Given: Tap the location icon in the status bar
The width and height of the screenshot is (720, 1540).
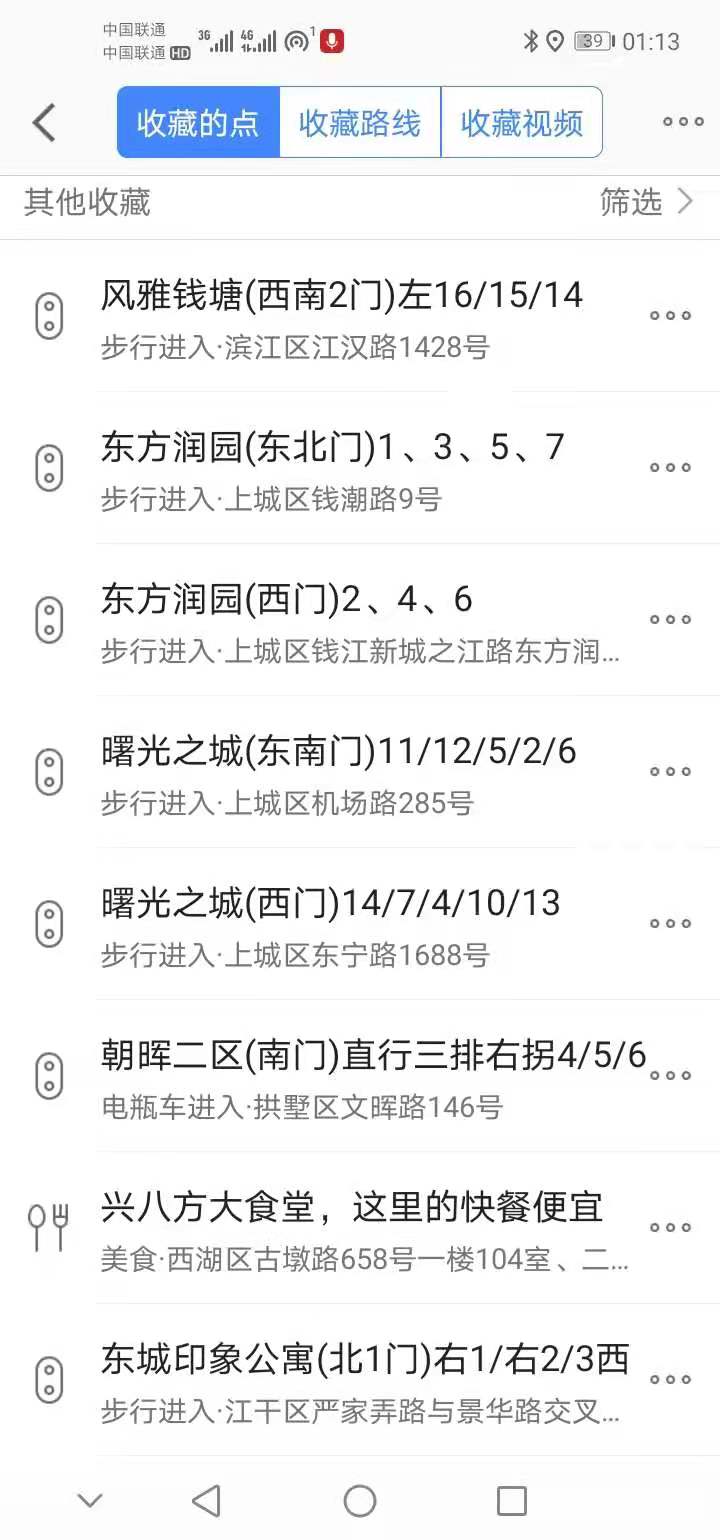Looking at the screenshot, I should (x=557, y=42).
